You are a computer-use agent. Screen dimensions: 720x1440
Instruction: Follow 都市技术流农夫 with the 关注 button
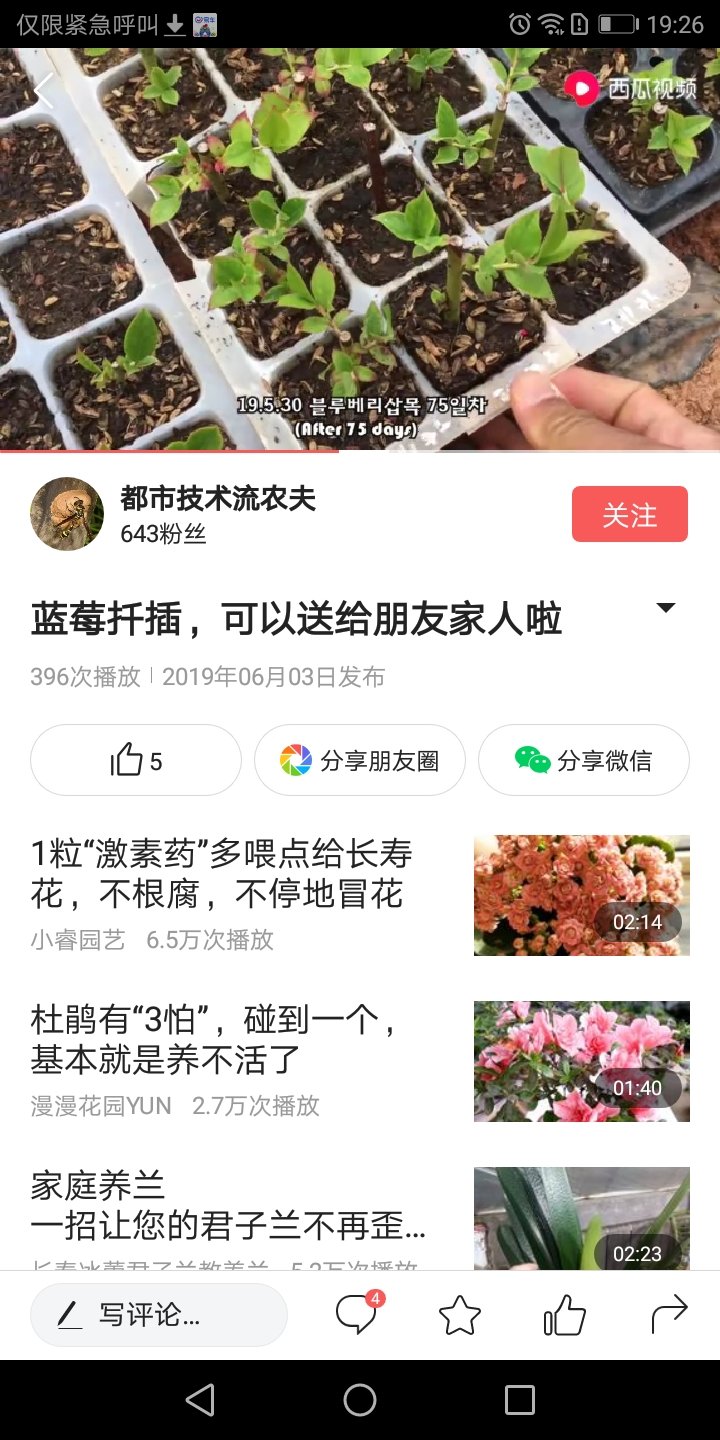630,514
